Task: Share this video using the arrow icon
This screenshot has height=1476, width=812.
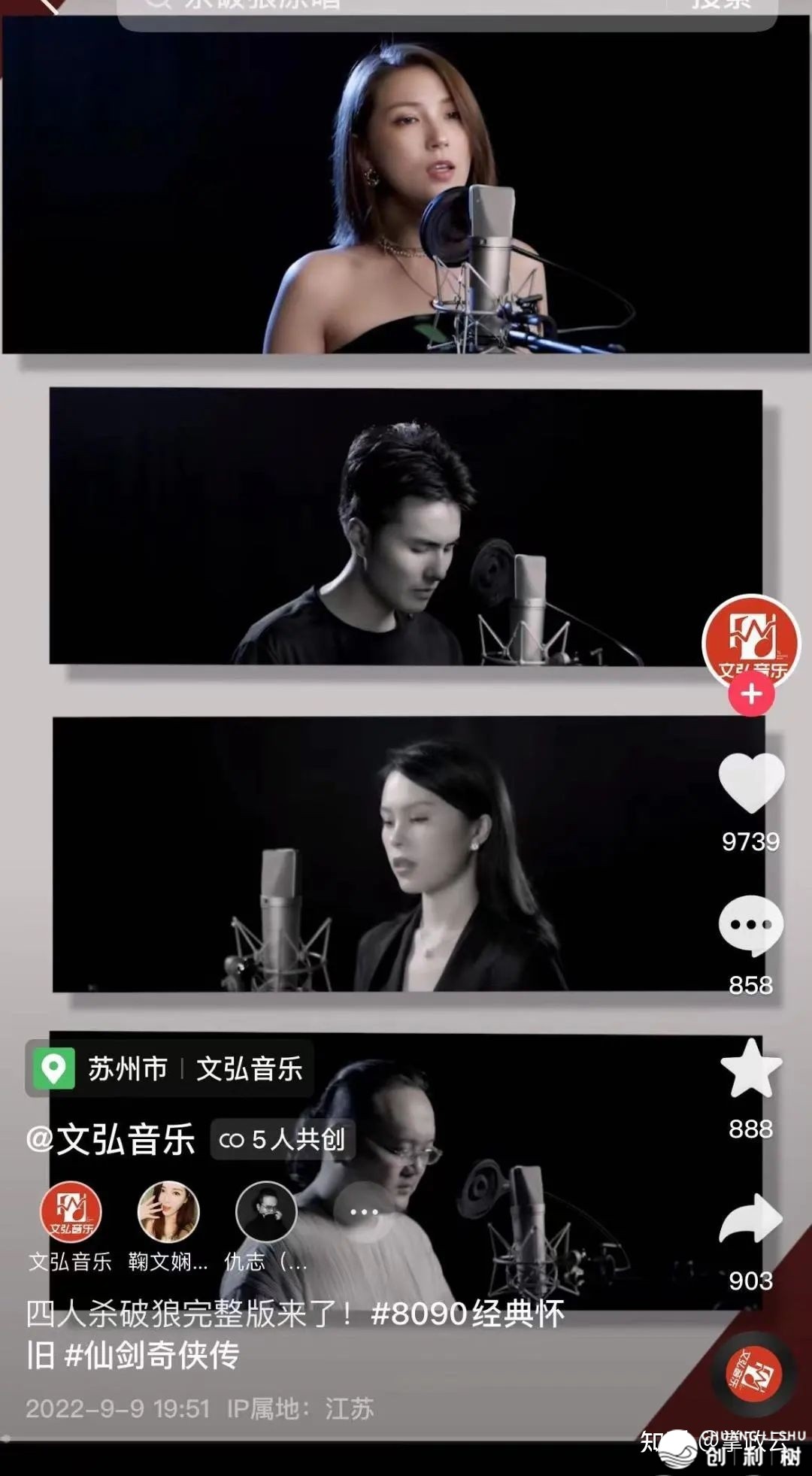Action: click(x=751, y=1218)
